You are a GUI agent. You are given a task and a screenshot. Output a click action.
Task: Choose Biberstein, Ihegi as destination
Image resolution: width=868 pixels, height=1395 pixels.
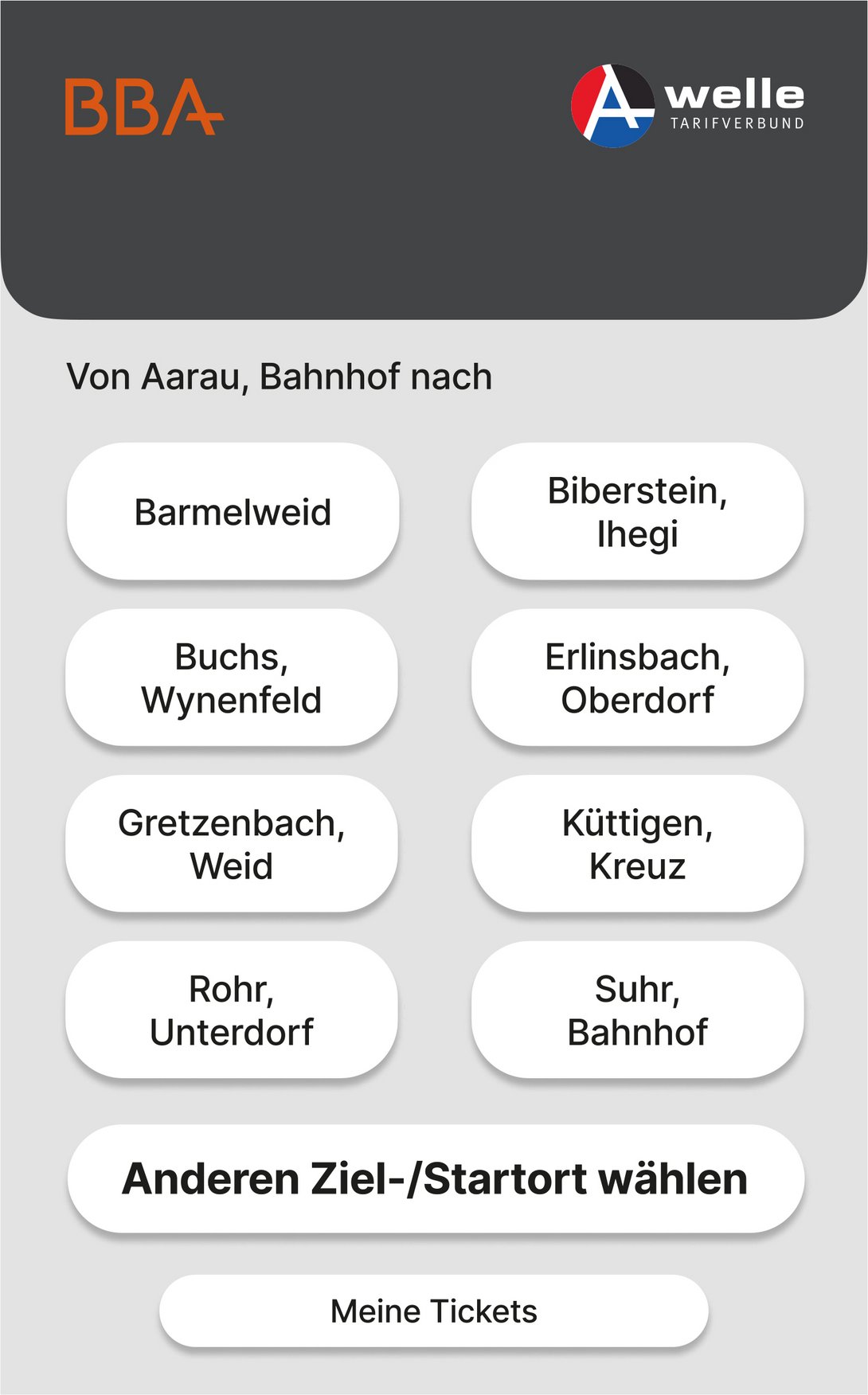click(637, 512)
